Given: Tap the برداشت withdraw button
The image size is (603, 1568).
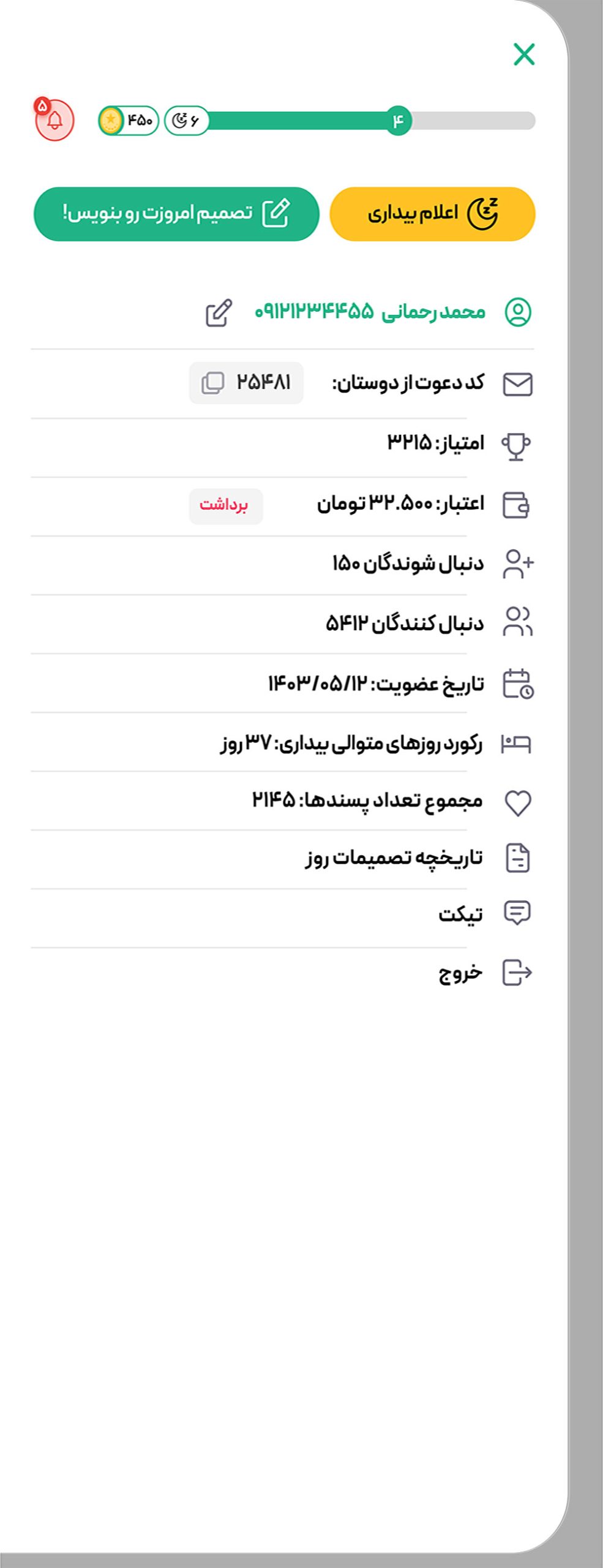Looking at the screenshot, I should (x=225, y=506).
